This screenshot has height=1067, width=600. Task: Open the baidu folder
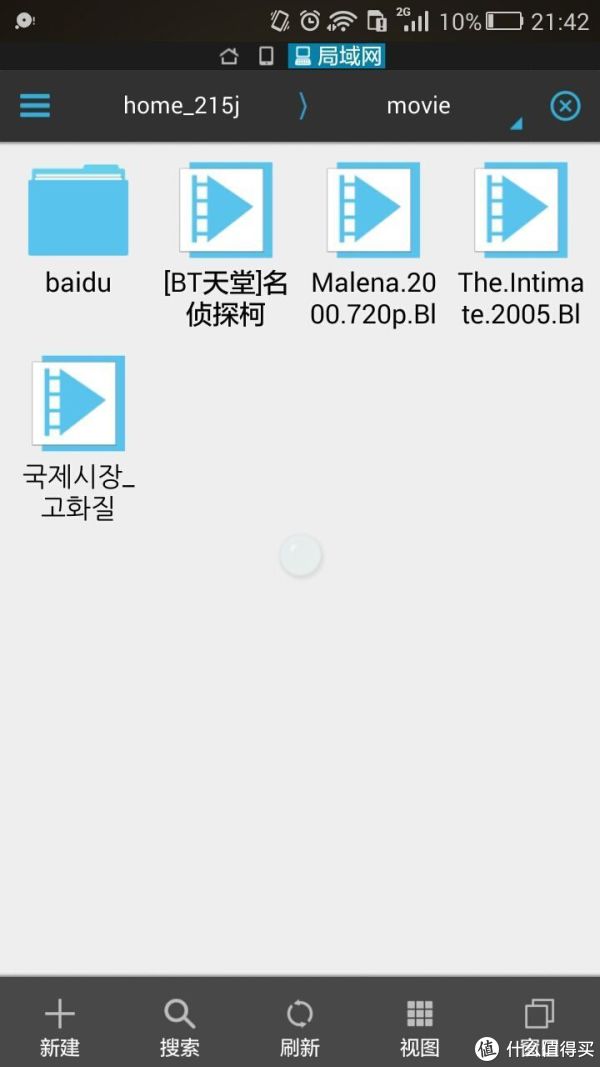(x=78, y=229)
